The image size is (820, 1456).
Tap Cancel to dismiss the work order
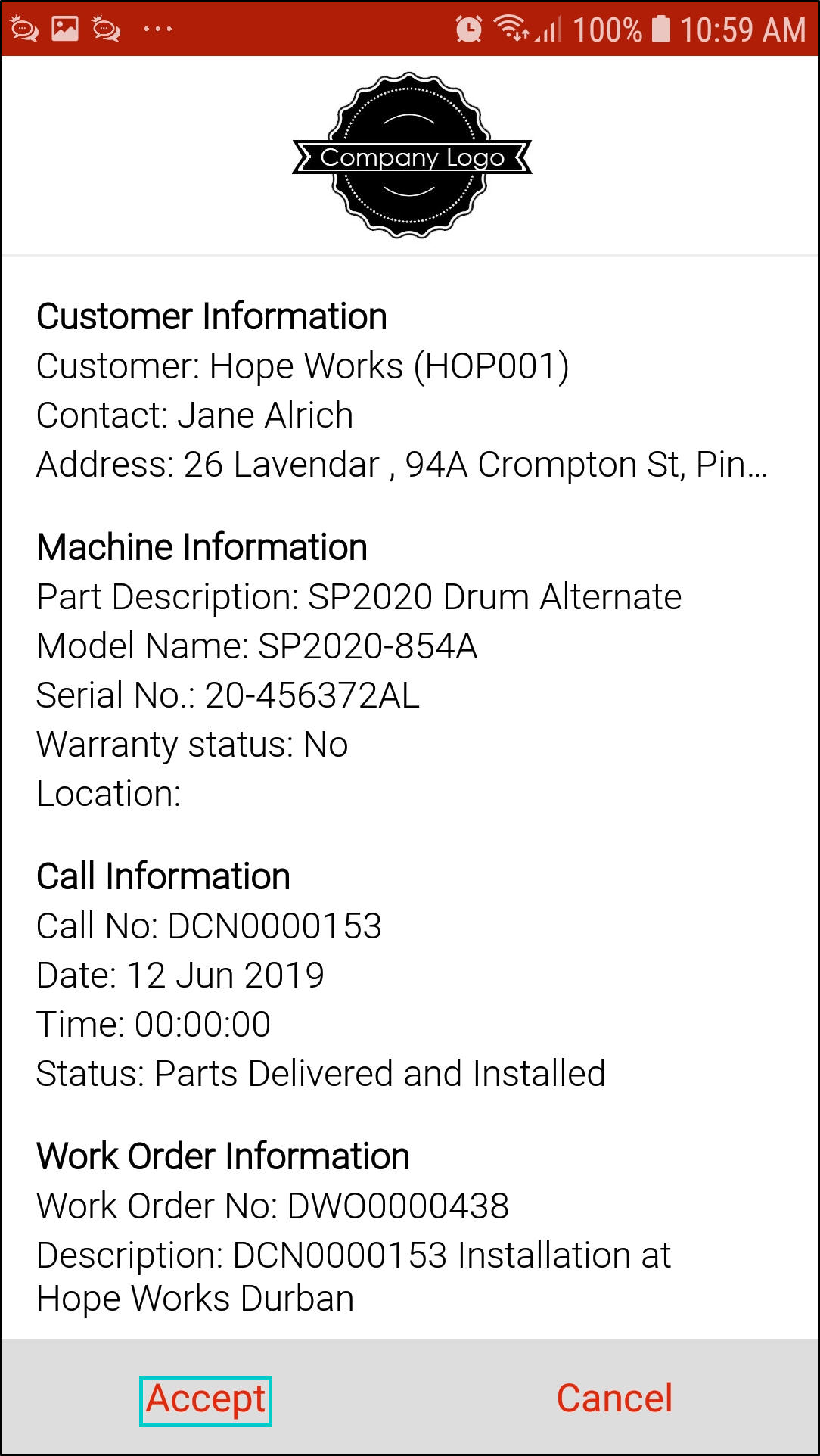[613, 1398]
